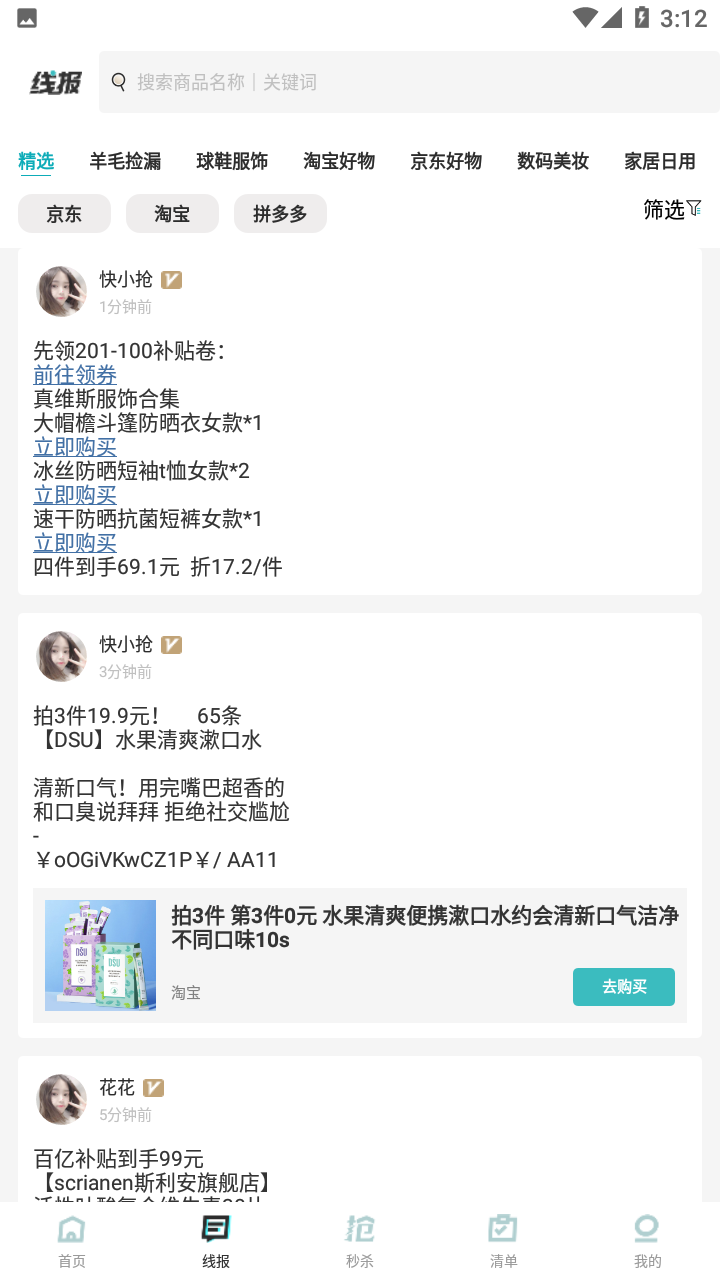
Task: Open the 清单 list icon
Action: pos(503,1228)
